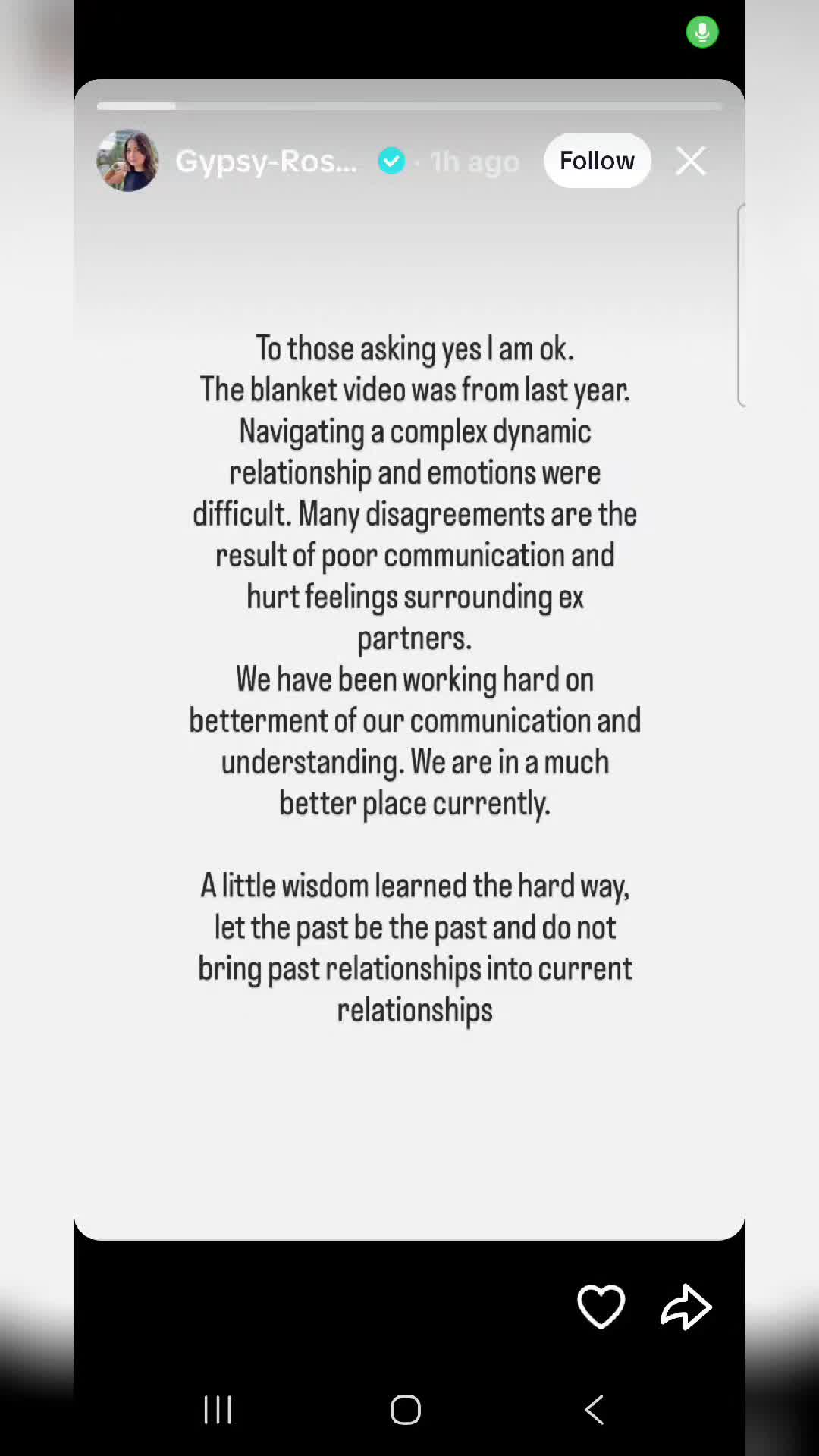Follow the Gypsy-Rose account

(597, 161)
